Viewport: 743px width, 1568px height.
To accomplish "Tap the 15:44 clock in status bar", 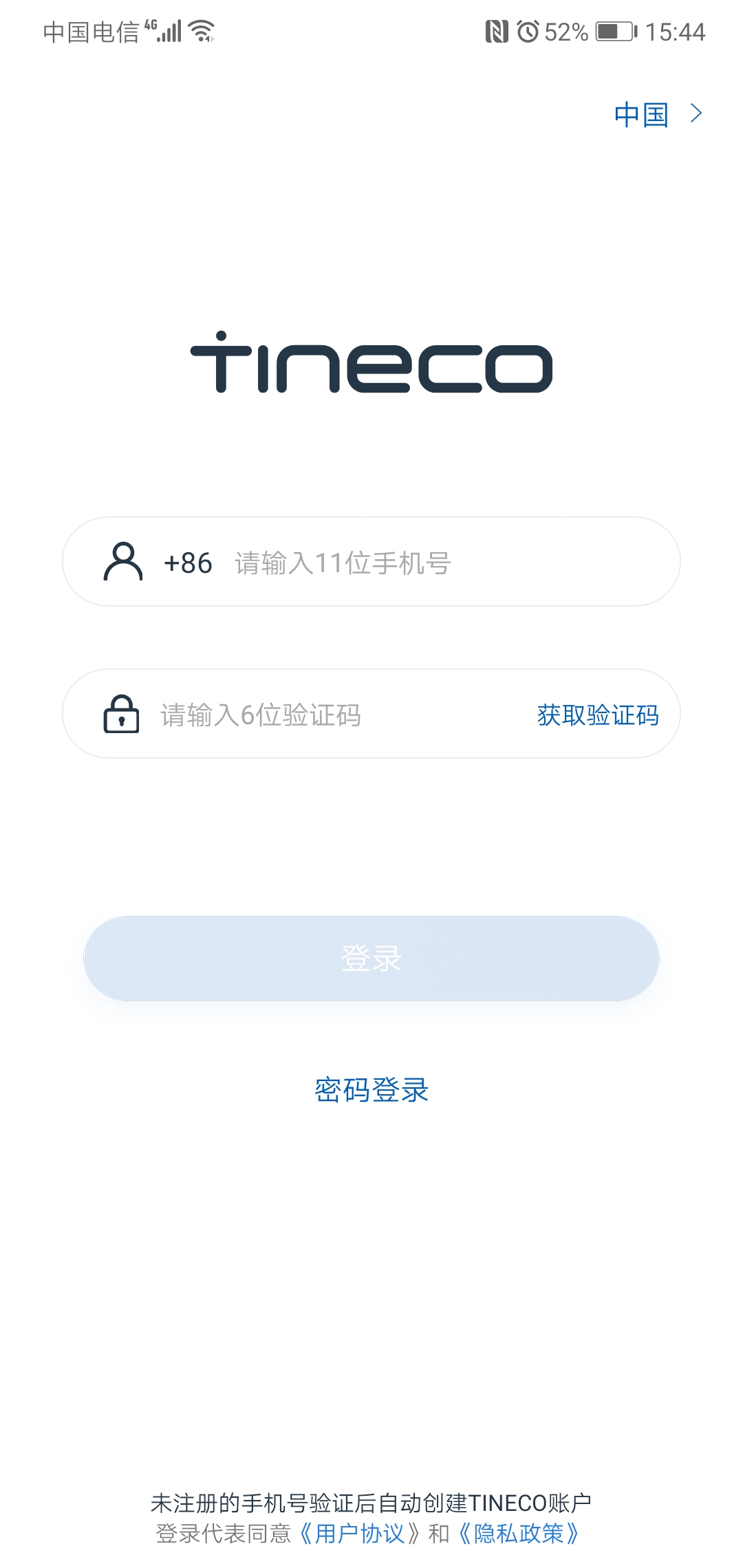I will [677, 30].
